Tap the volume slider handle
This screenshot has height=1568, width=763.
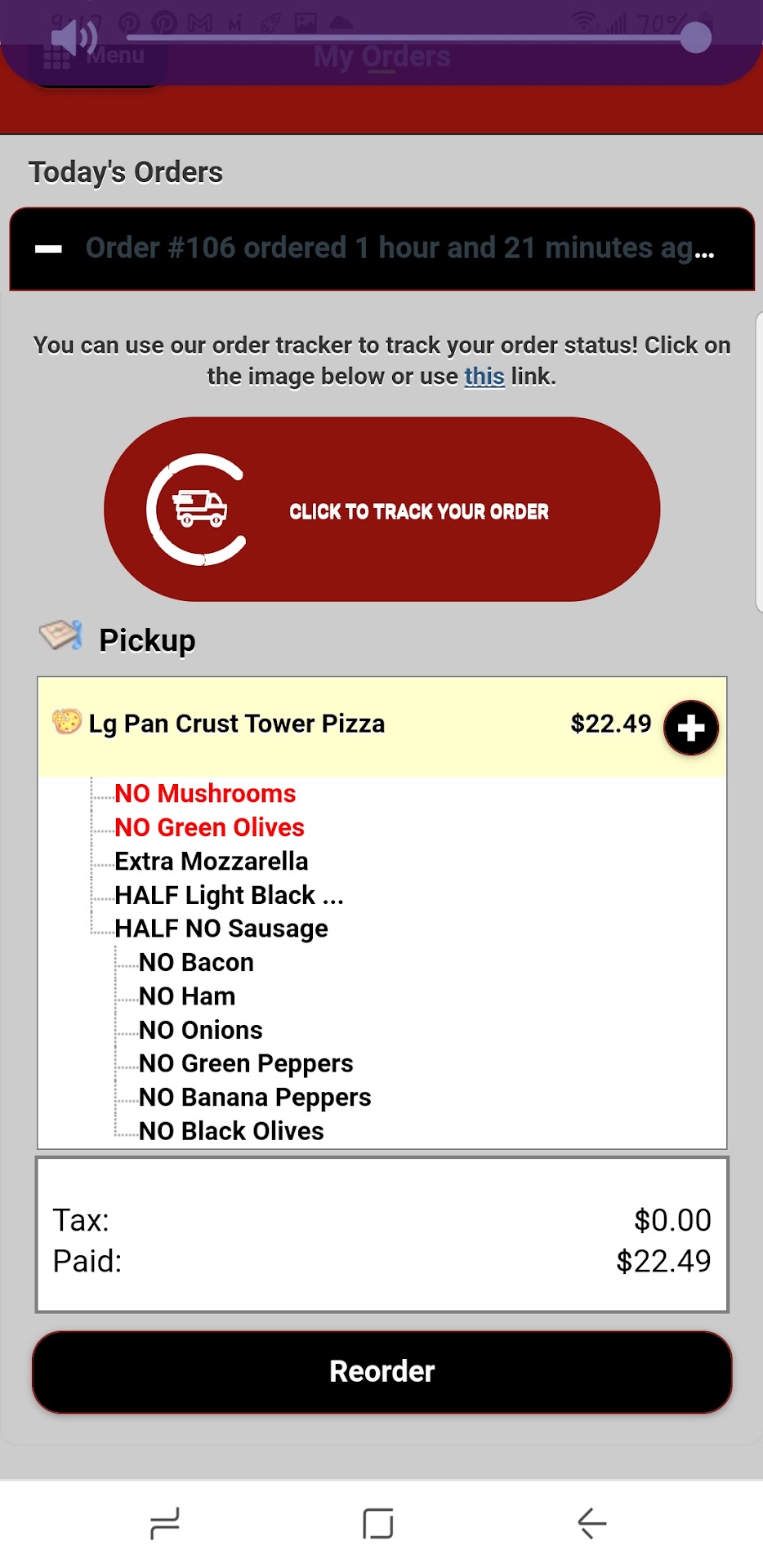(x=695, y=37)
